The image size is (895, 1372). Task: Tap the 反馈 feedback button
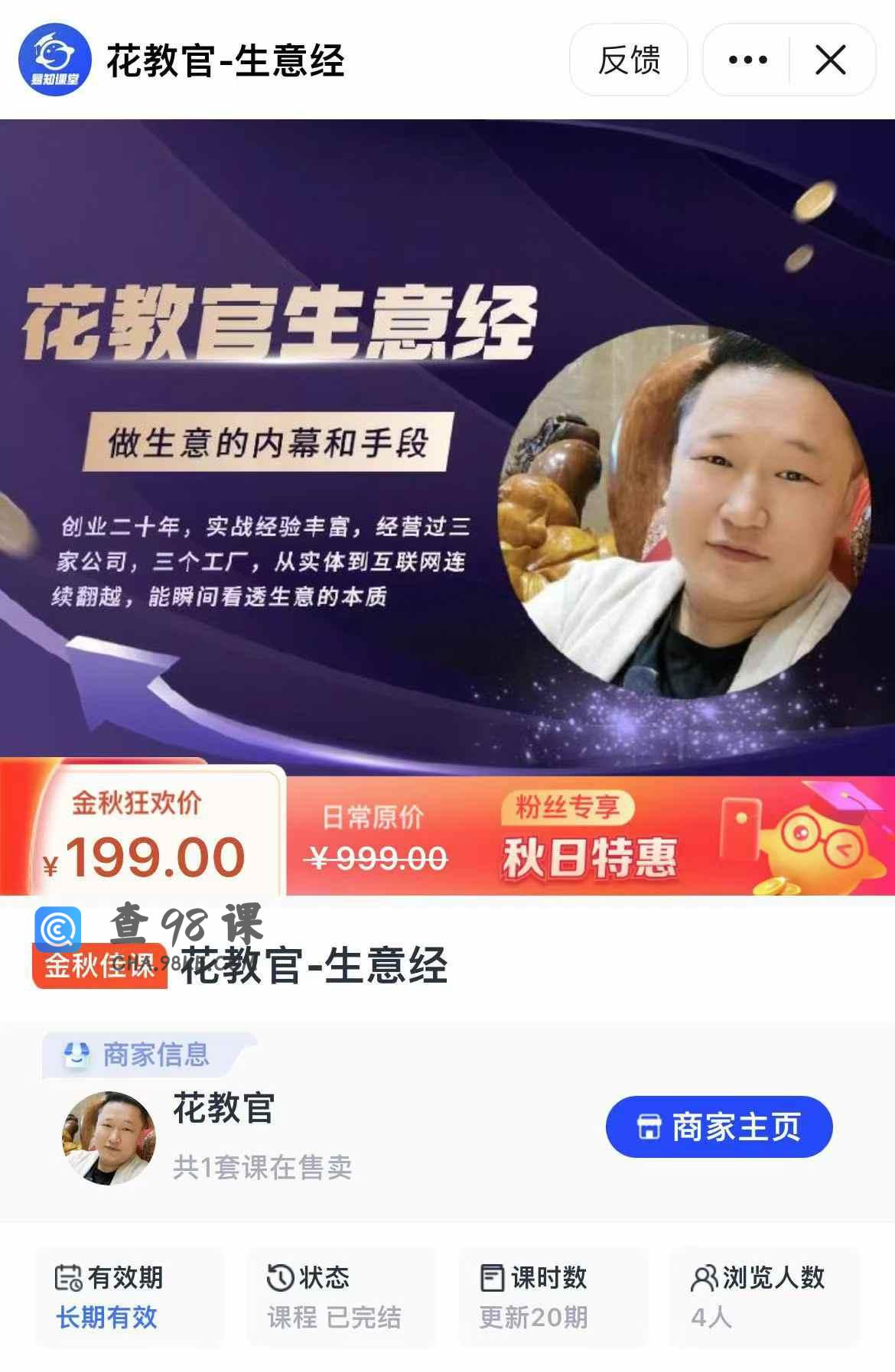click(628, 60)
